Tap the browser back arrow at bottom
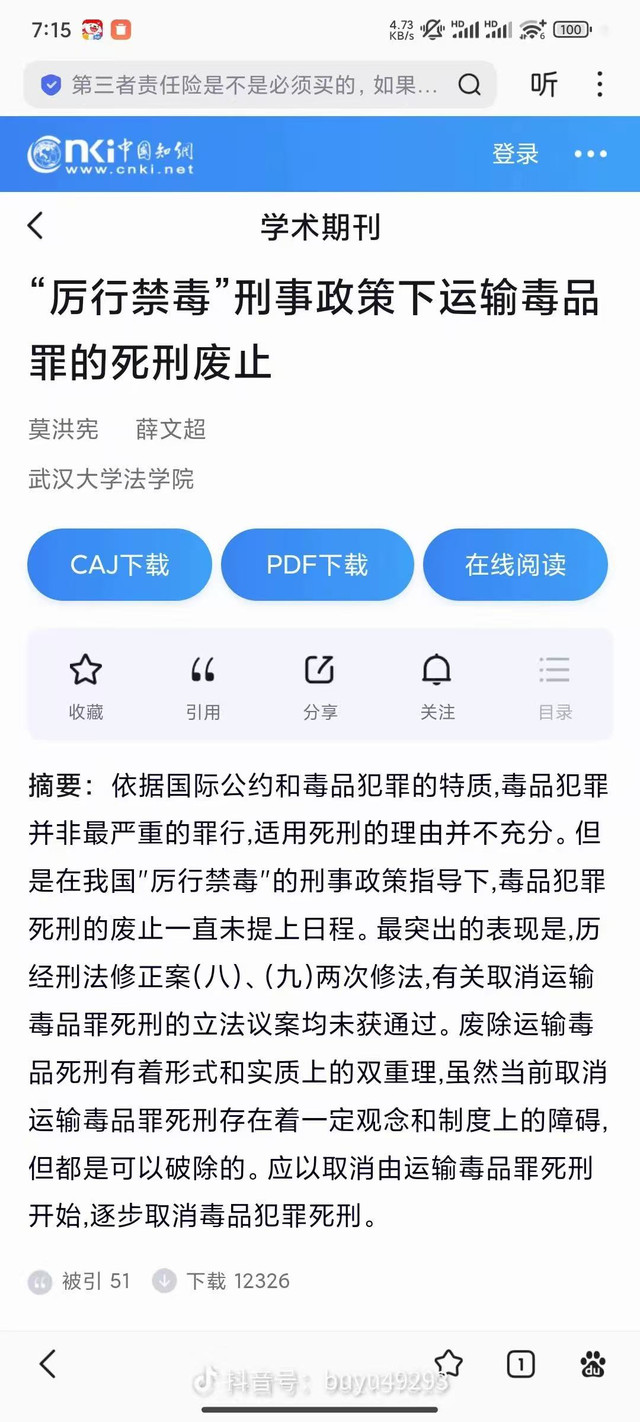 click(47, 1364)
